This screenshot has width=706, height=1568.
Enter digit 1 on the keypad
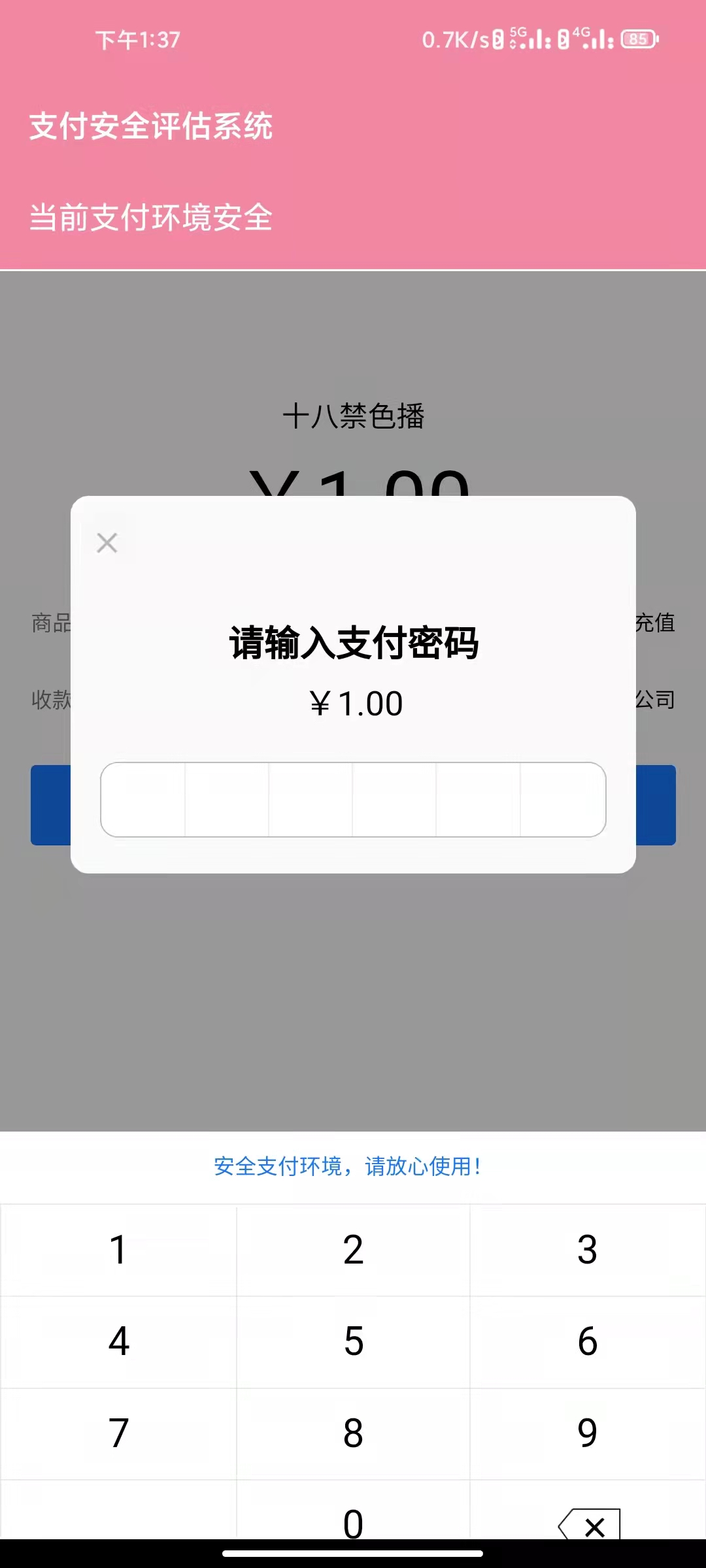[x=118, y=1250]
